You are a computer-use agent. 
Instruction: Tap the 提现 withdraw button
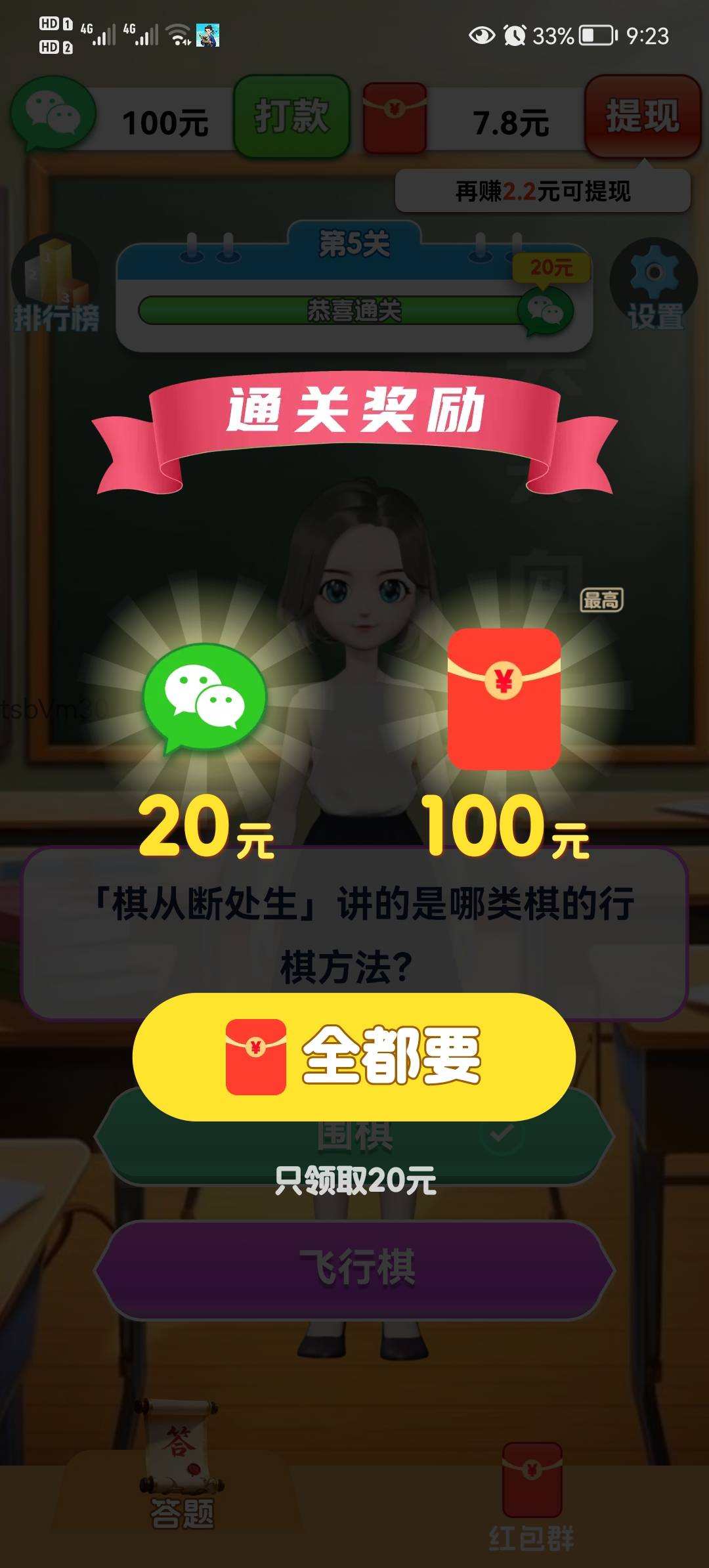tap(643, 117)
